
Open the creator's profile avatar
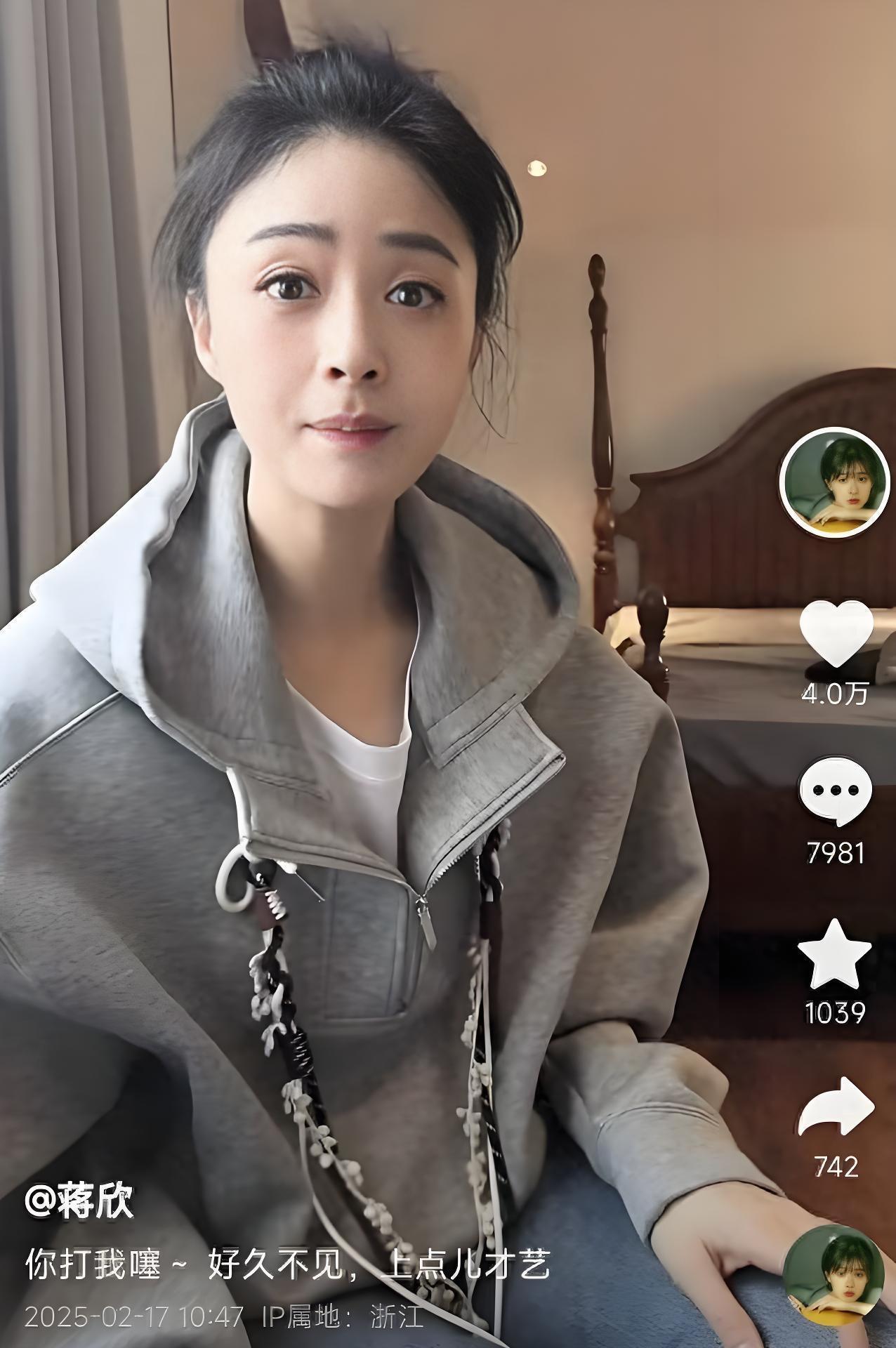(835, 481)
